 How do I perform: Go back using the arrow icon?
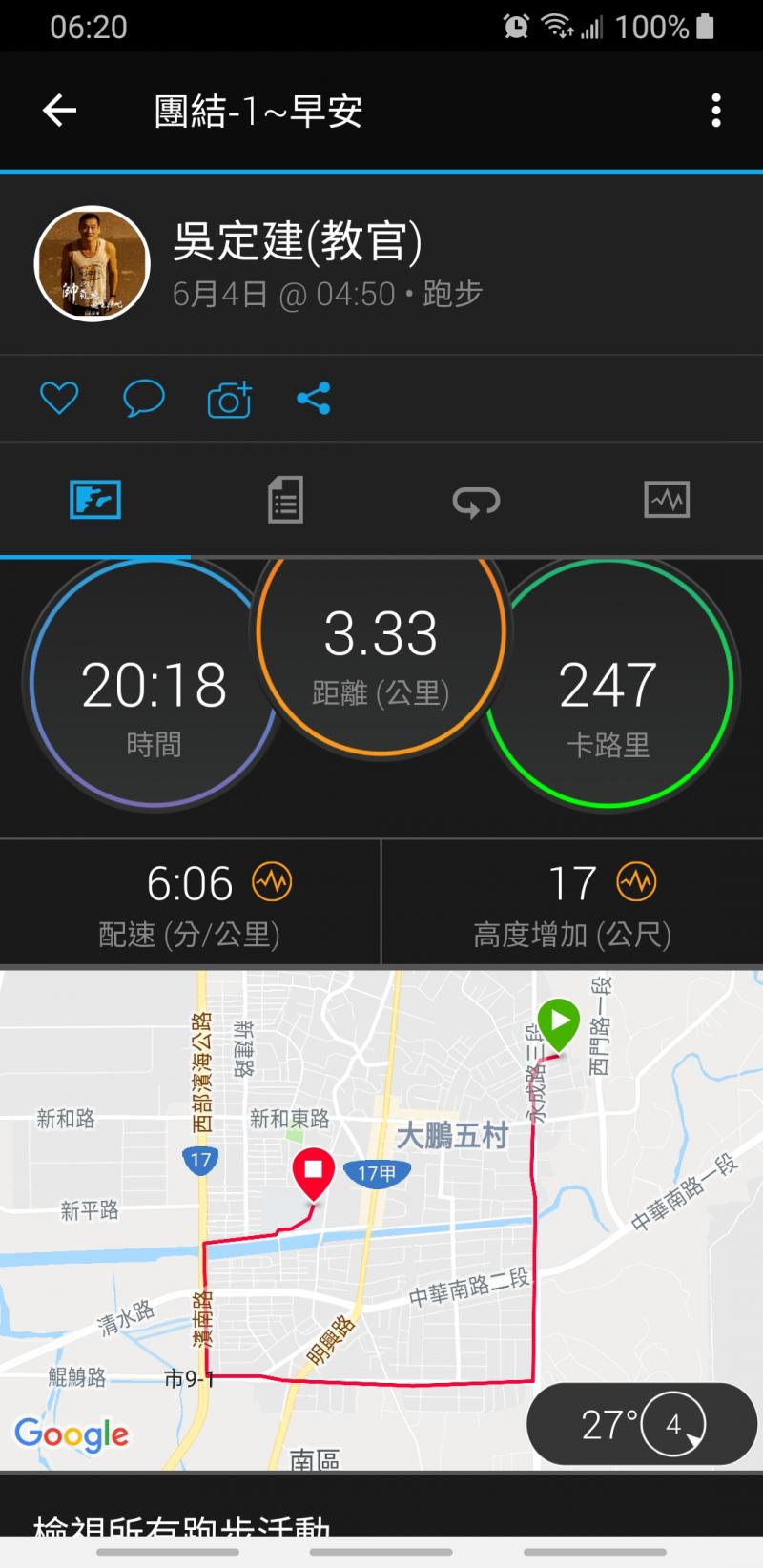59,112
